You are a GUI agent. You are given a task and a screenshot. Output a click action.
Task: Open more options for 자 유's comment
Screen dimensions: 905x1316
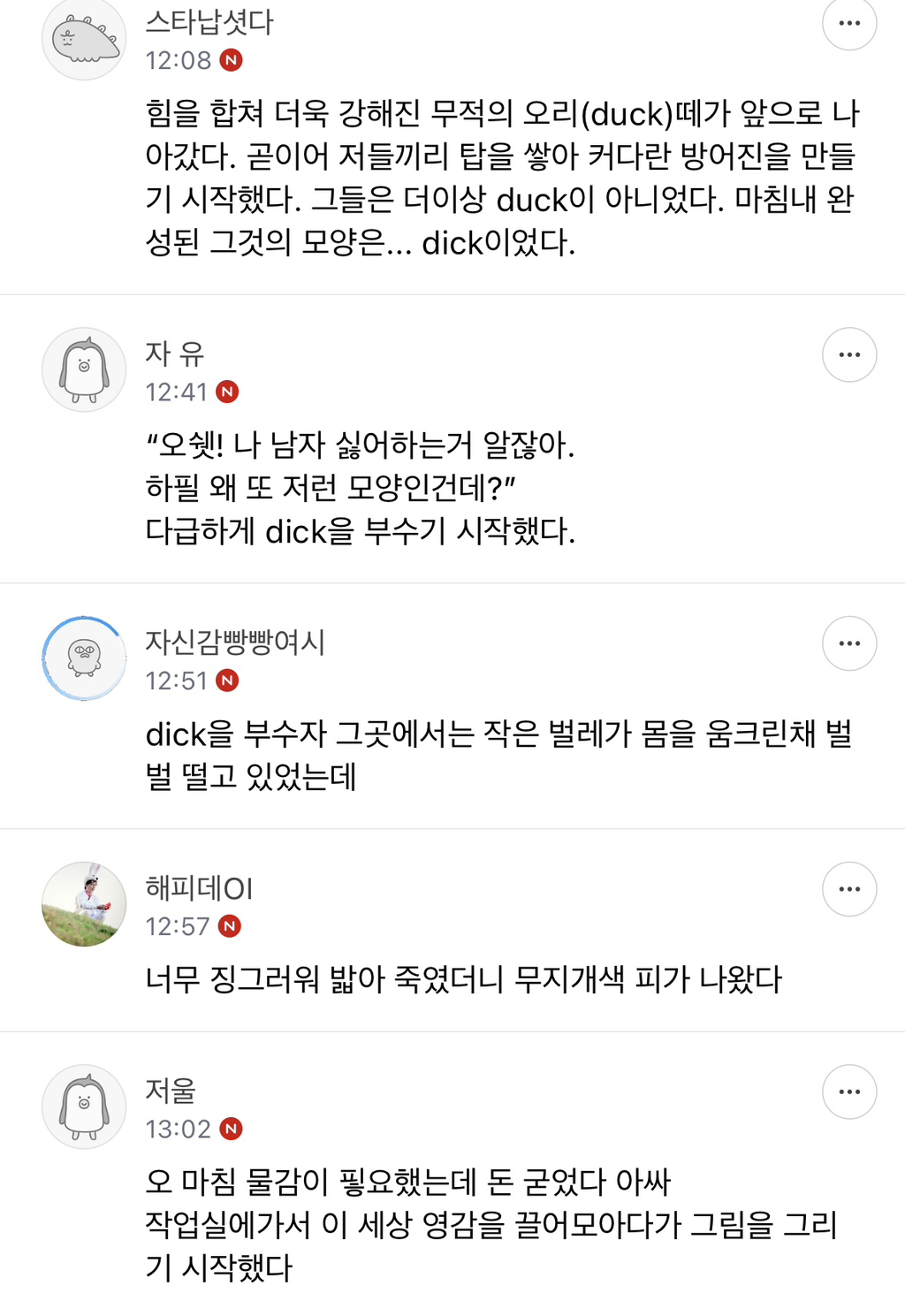[x=848, y=354]
